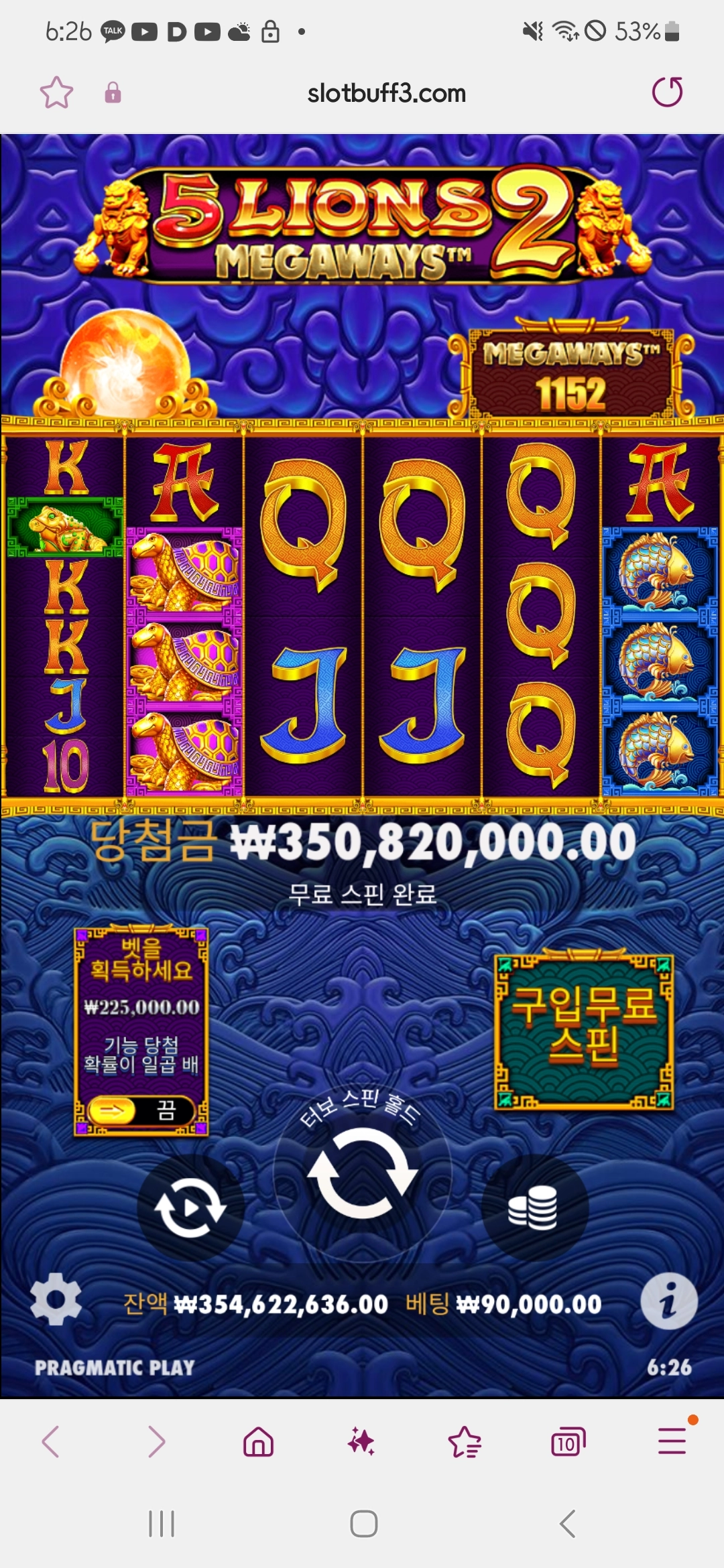The image size is (724, 1568).
Task: Reload the slotbuff3.com page
Action: click(x=667, y=92)
